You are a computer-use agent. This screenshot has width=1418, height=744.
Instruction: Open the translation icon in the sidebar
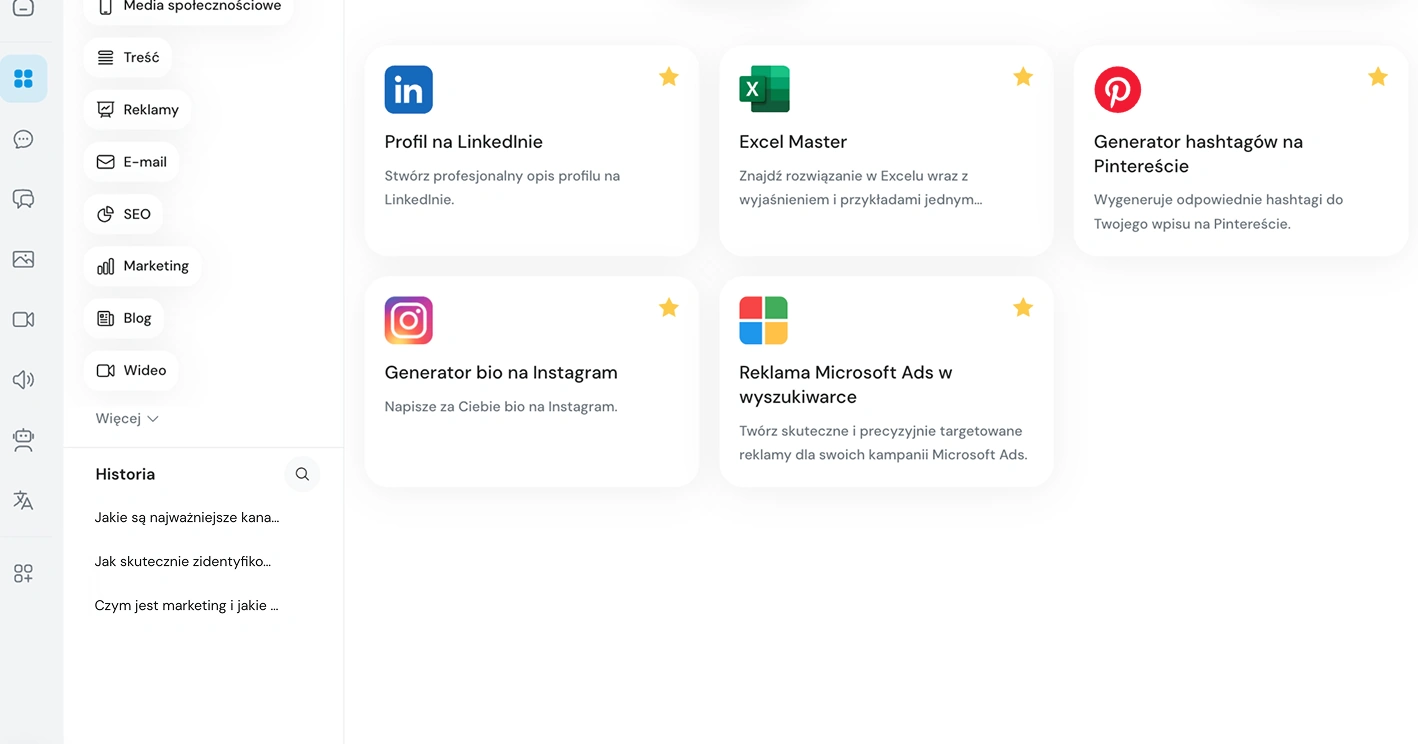[x=23, y=500]
